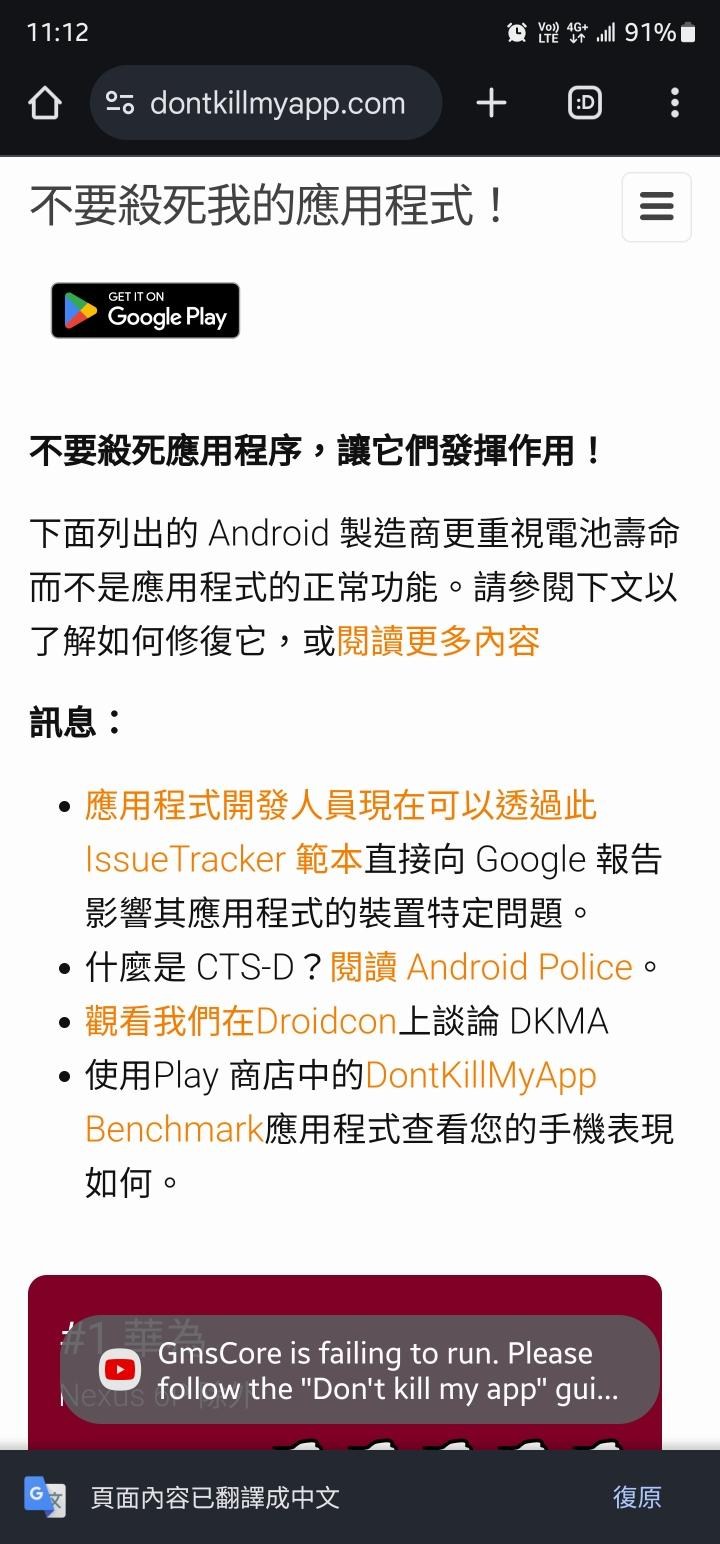The height and width of the screenshot is (1544, 720).
Task: Tap 復原 to revert the translation
Action: (x=637, y=1497)
